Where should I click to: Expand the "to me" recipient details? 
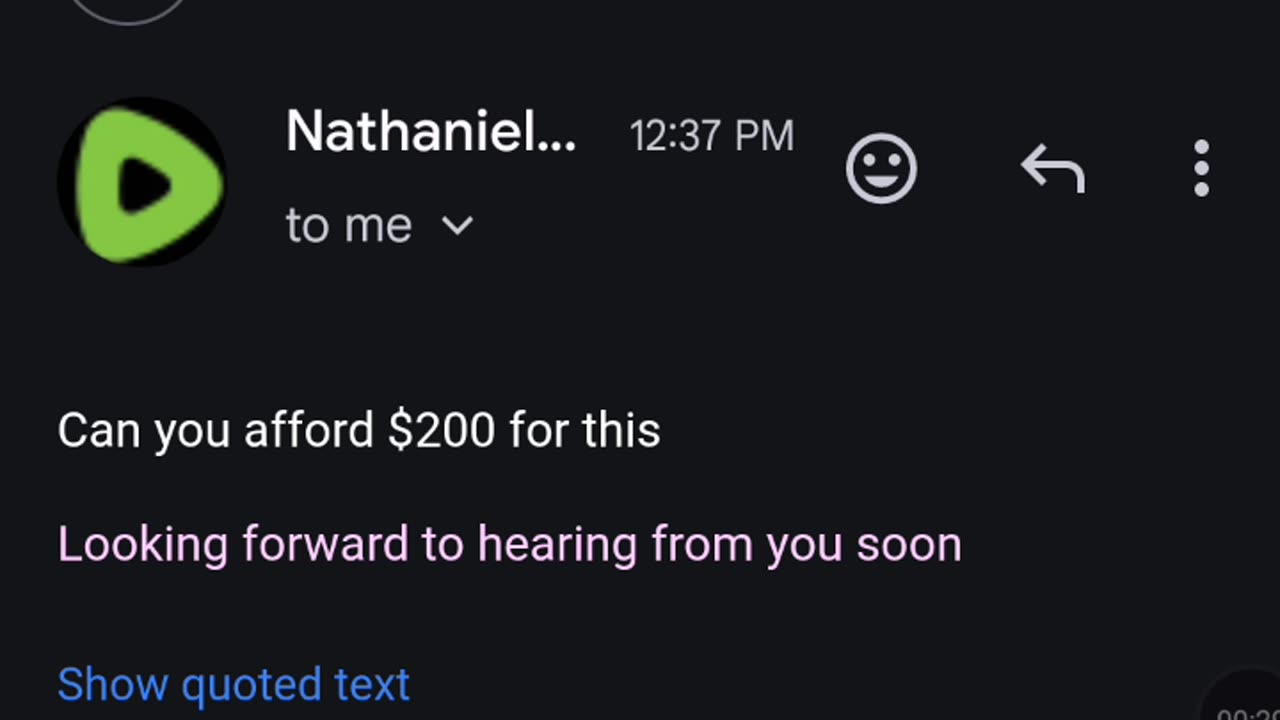tap(457, 226)
